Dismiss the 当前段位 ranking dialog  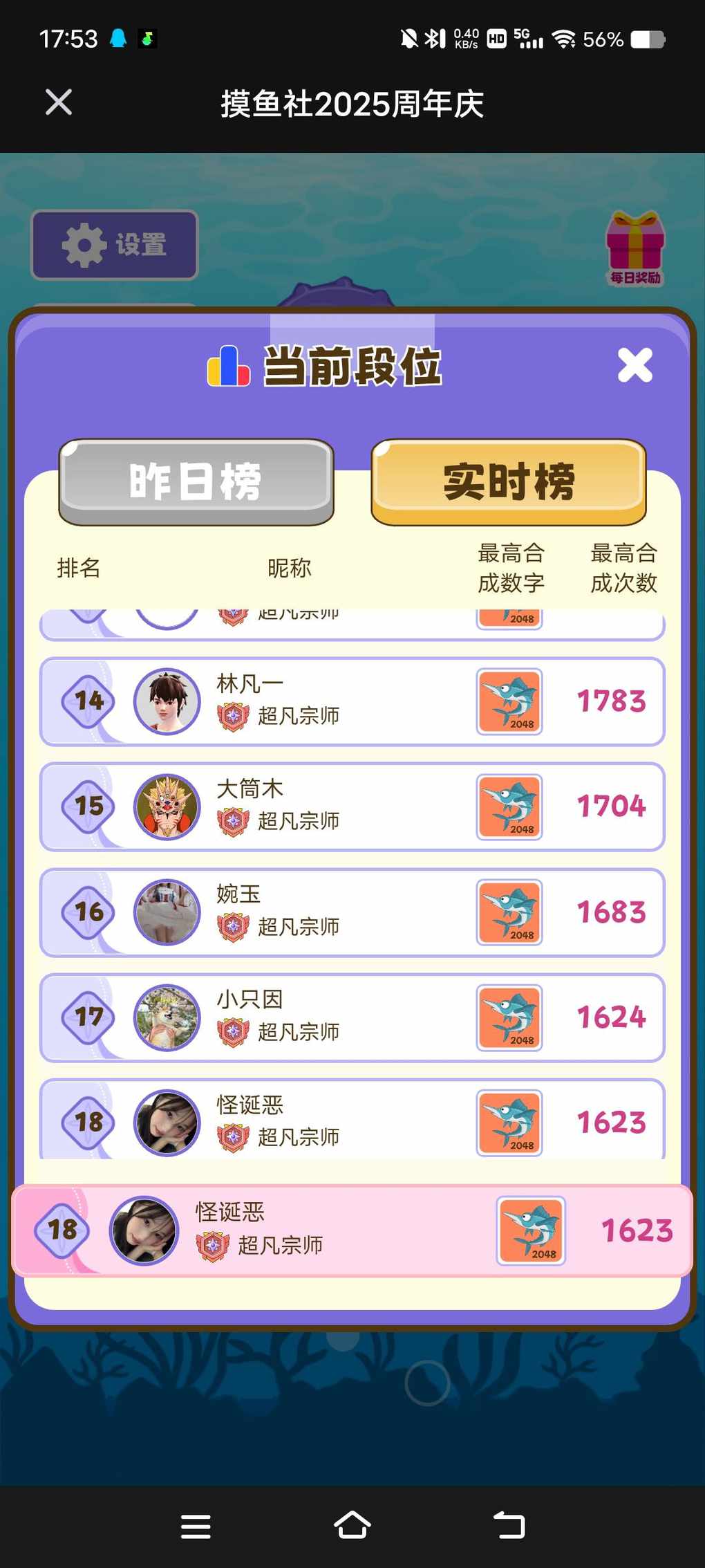(x=634, y=365)
